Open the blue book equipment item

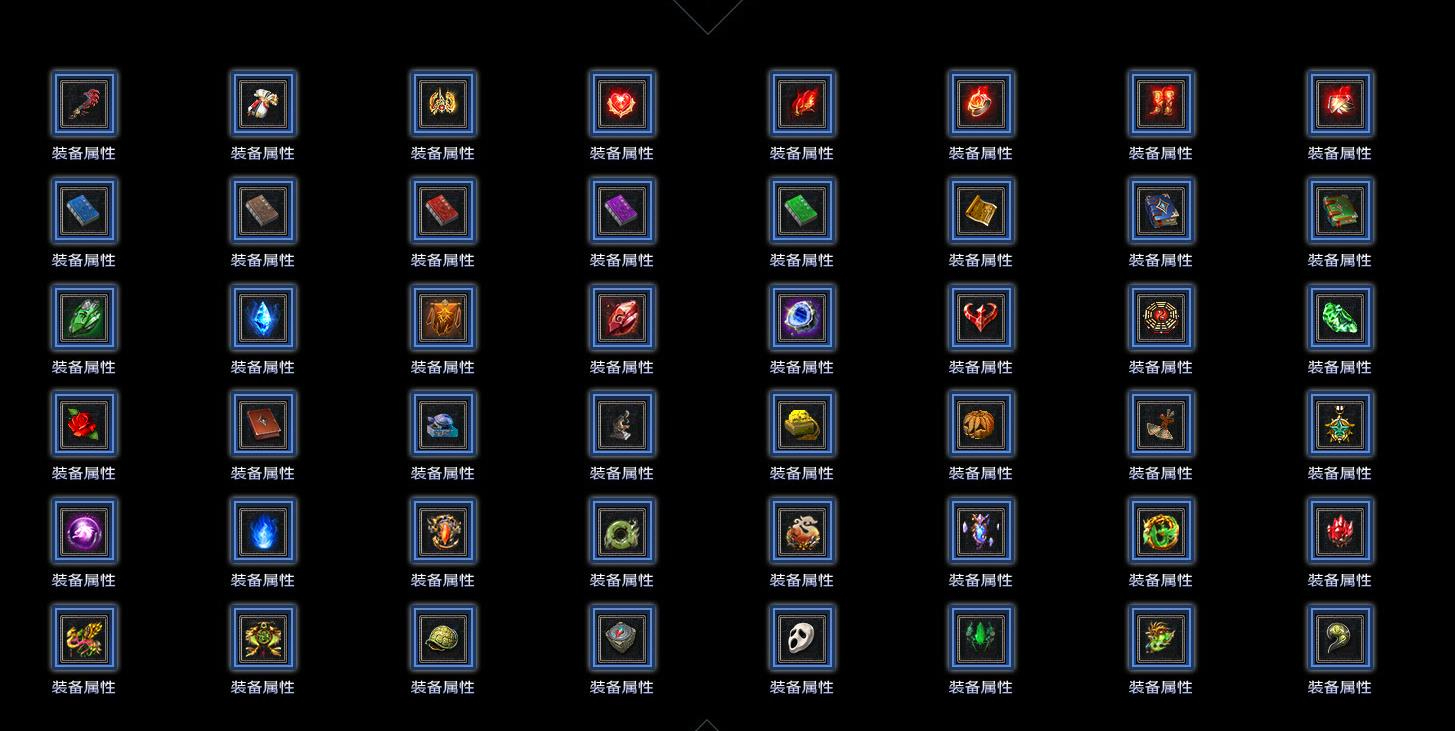(x=84, y=210)
